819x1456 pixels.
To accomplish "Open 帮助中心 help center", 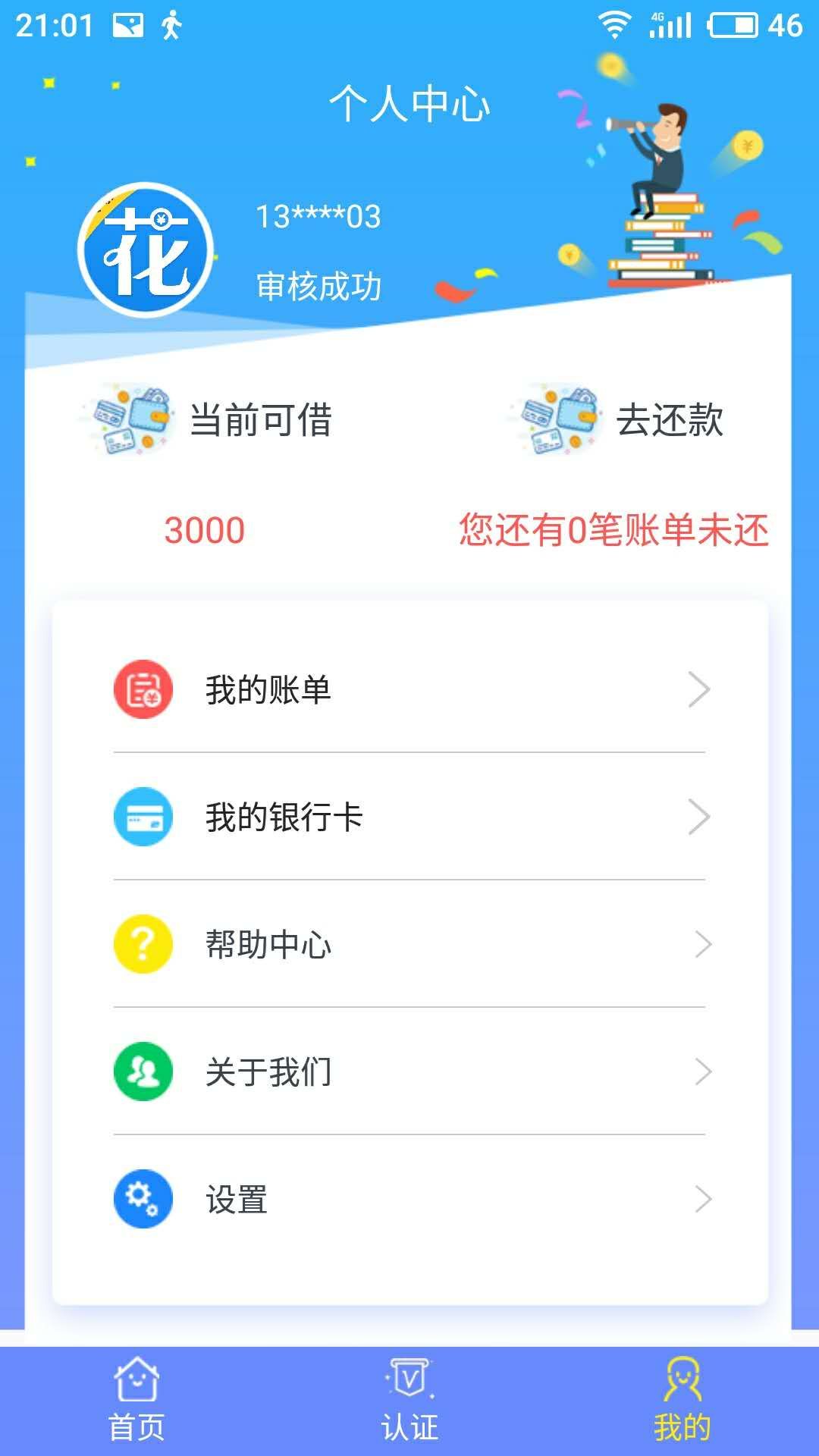I will click(409, 944).
